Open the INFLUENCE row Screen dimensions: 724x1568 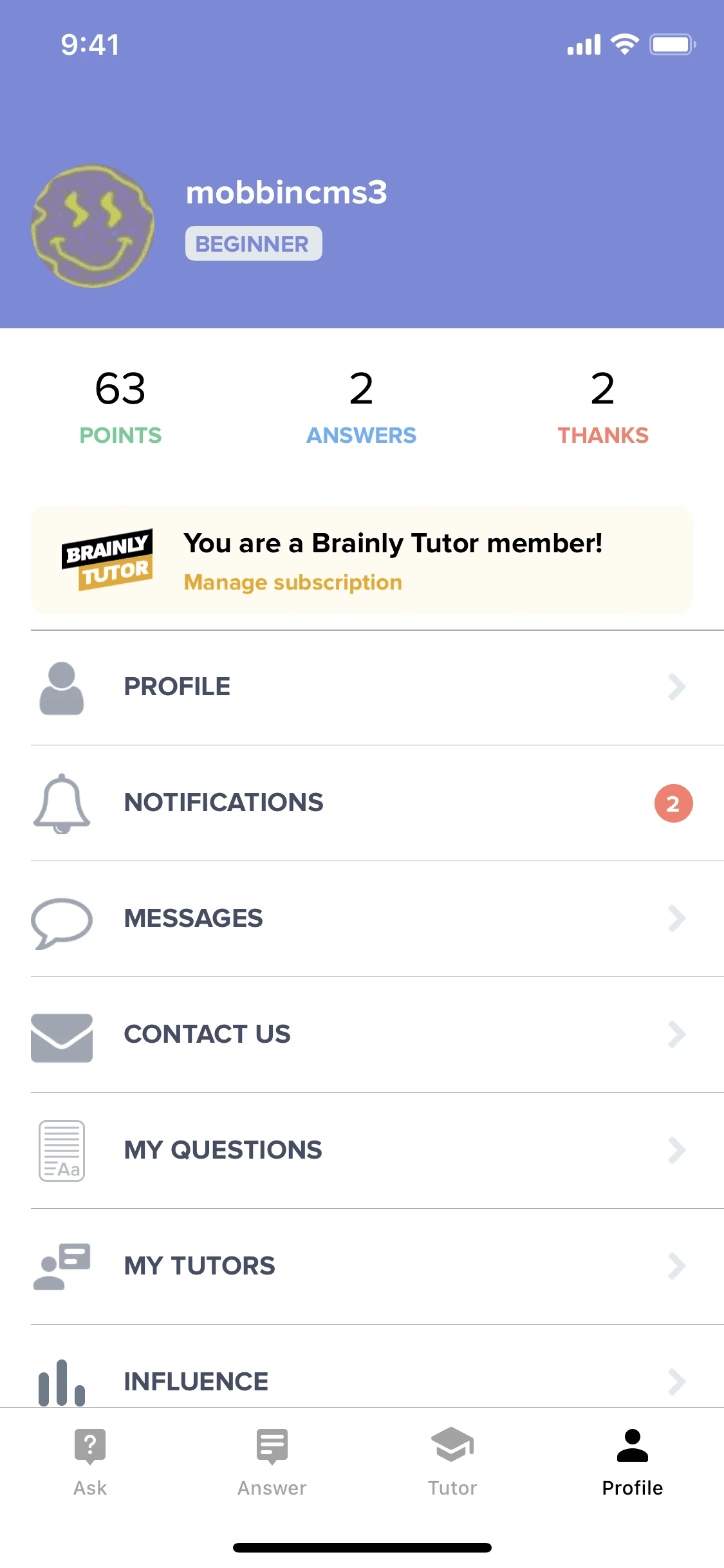(360, 1381)
